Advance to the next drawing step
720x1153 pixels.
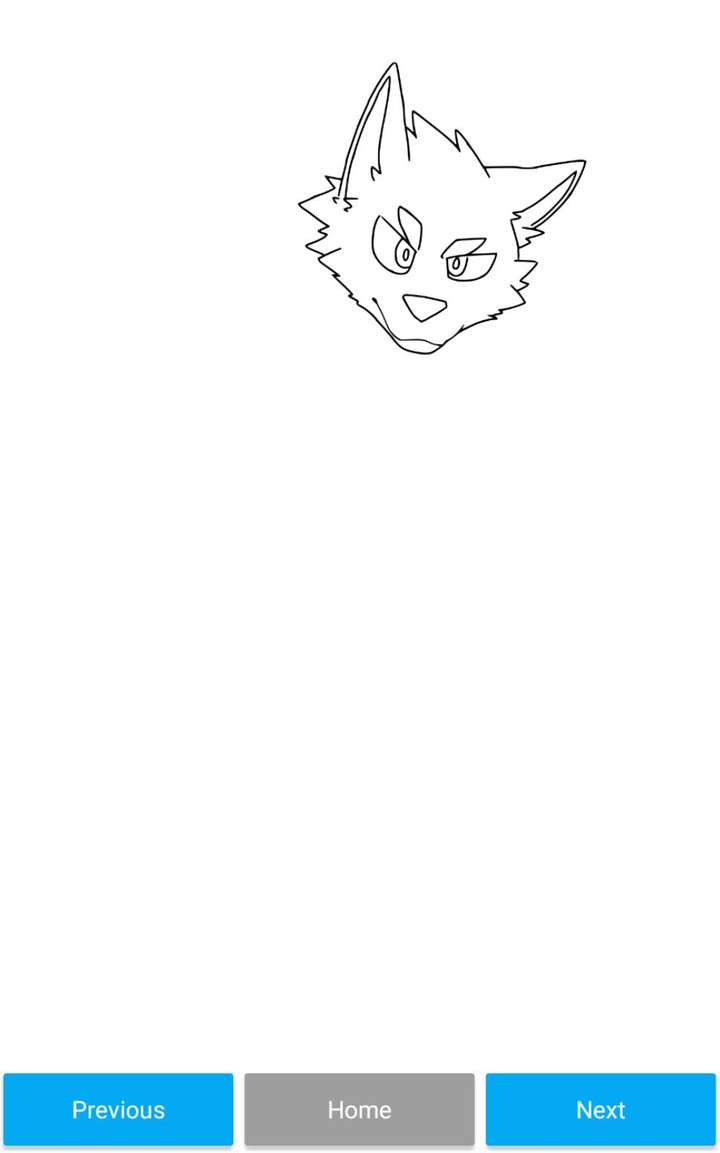600,1109
